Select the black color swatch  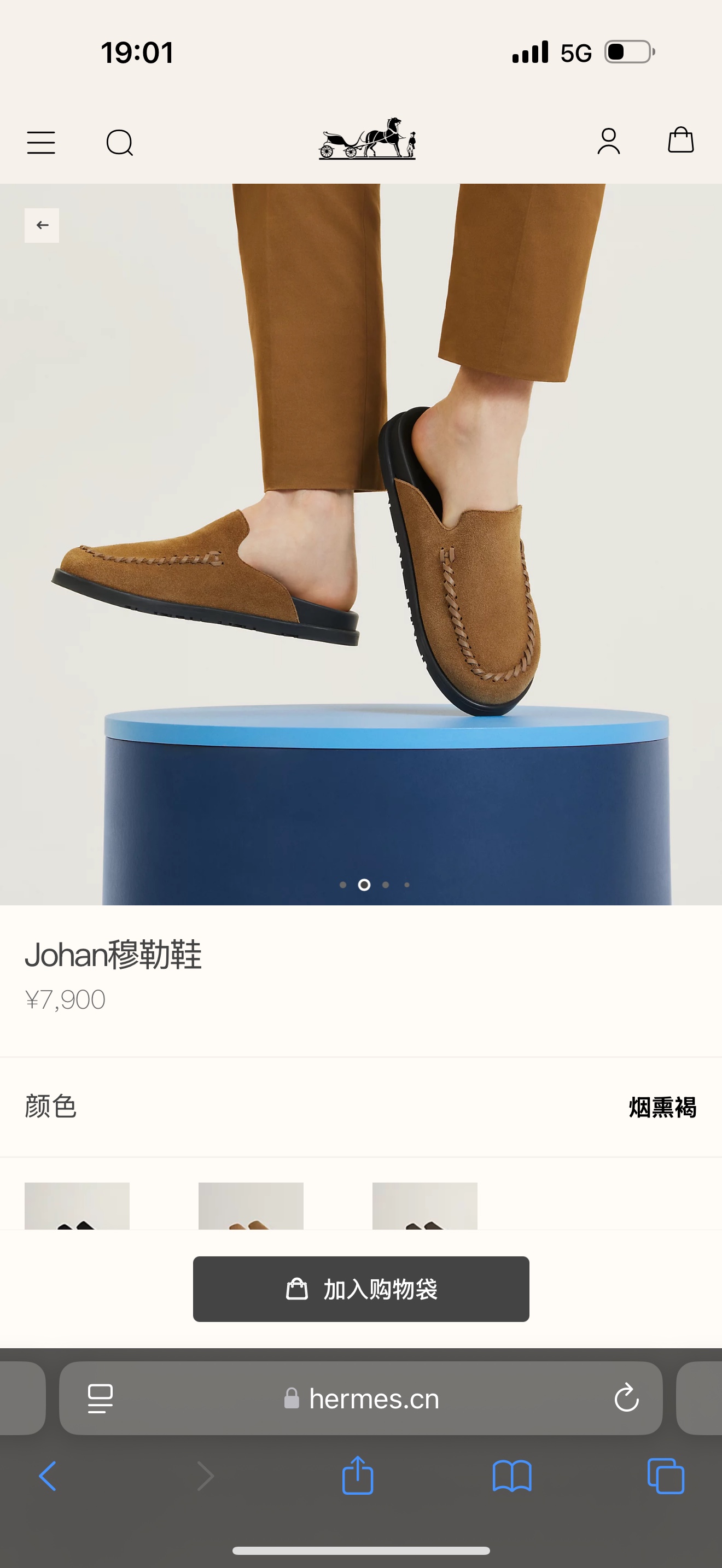pos(77,1206)
